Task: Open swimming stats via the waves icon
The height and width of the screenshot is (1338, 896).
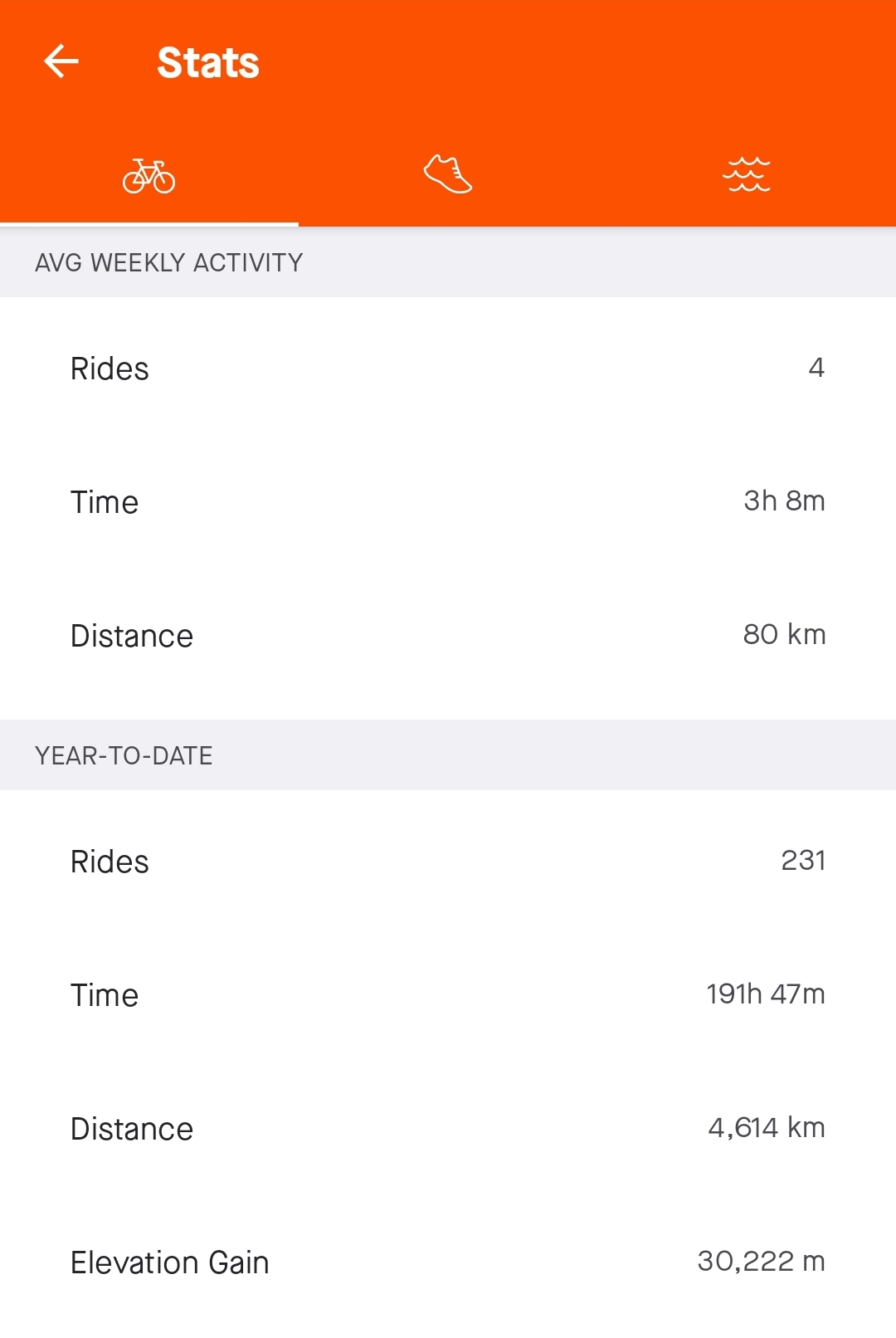Action: coord(747,174)
